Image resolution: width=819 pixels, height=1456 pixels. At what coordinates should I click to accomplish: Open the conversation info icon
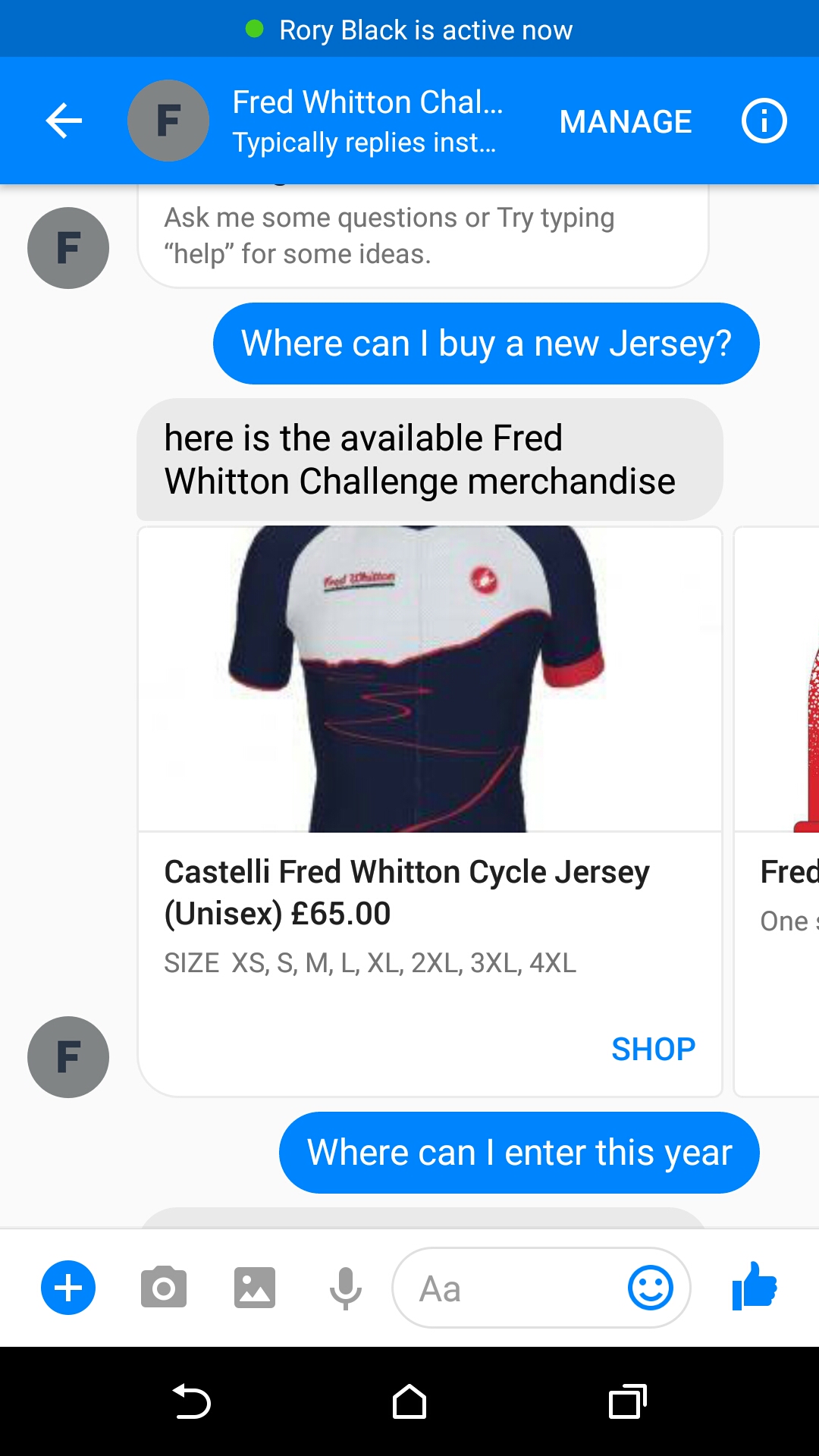click(764, 121)
